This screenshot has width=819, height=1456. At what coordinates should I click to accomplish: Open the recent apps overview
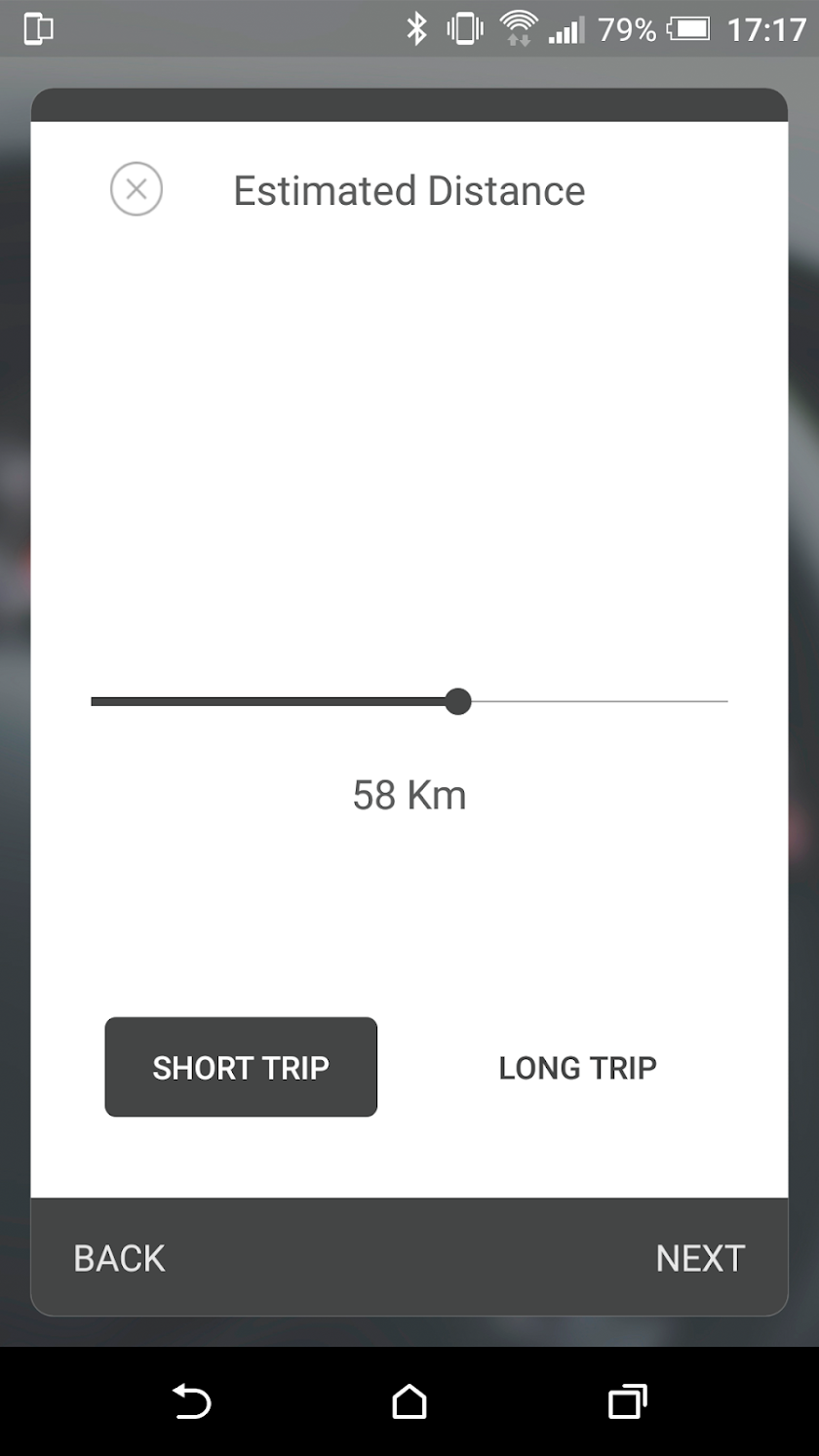(627, 1402)
